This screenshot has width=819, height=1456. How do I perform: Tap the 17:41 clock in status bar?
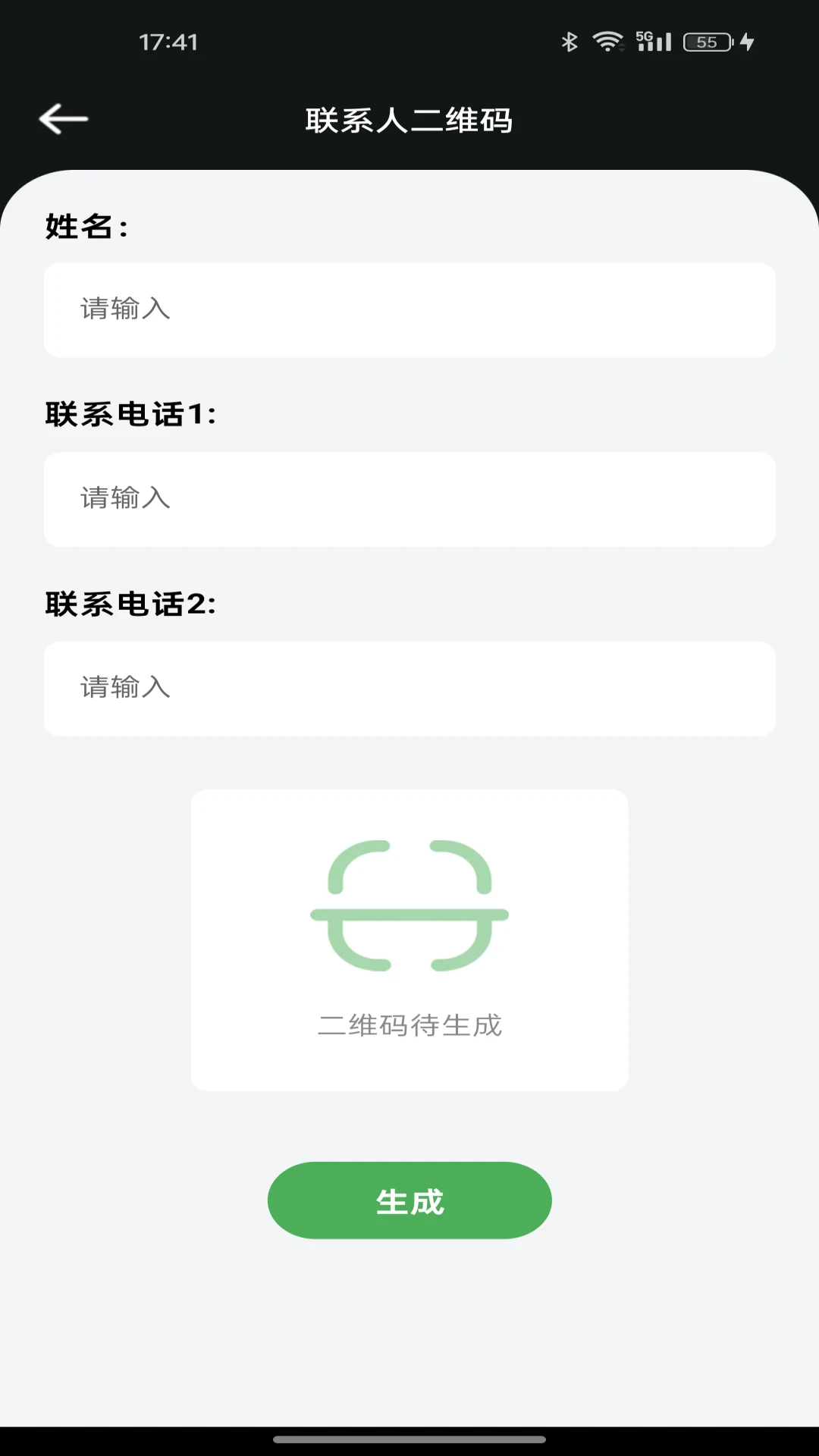pyautogui.click(x=168, y=42)
